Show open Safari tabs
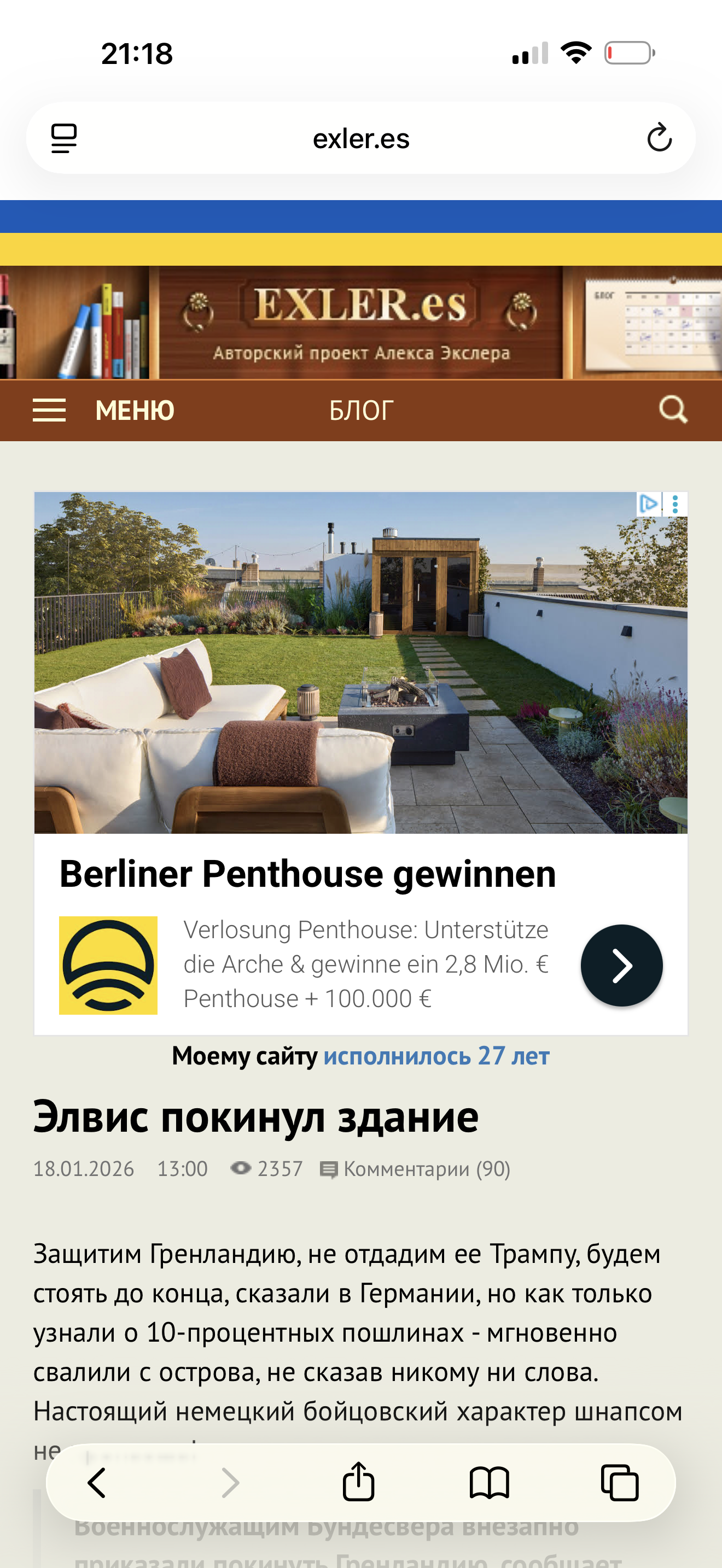The height and width of the screenshot is (1568, 722). [x=619, y=1483]
